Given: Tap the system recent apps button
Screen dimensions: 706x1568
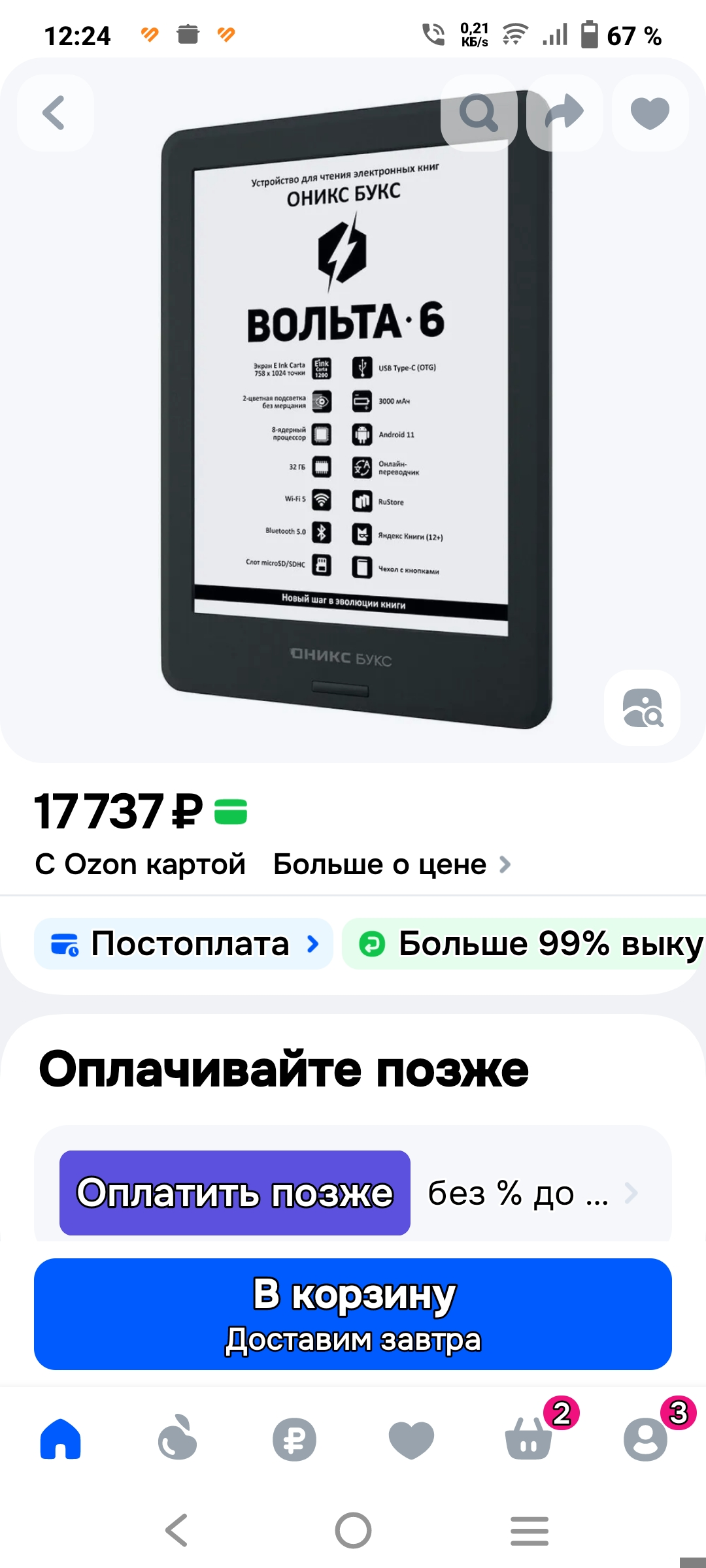Looking at the screenshot, I should point(529,1530).
